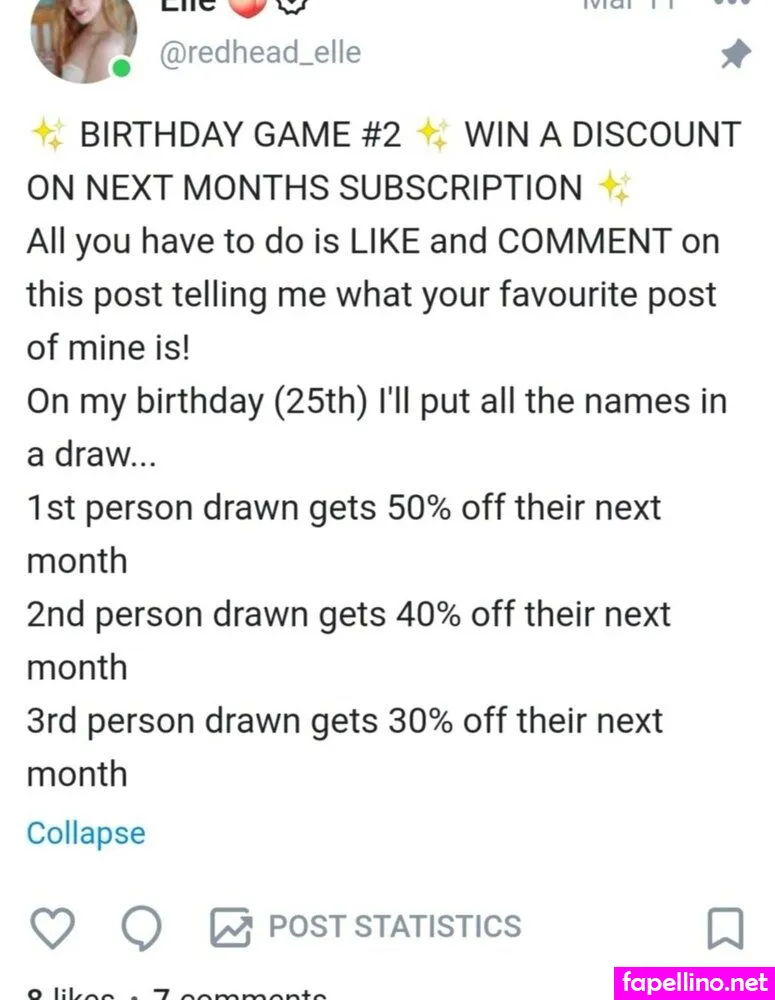Open Elle's profile picture

(x=84, y=34)
